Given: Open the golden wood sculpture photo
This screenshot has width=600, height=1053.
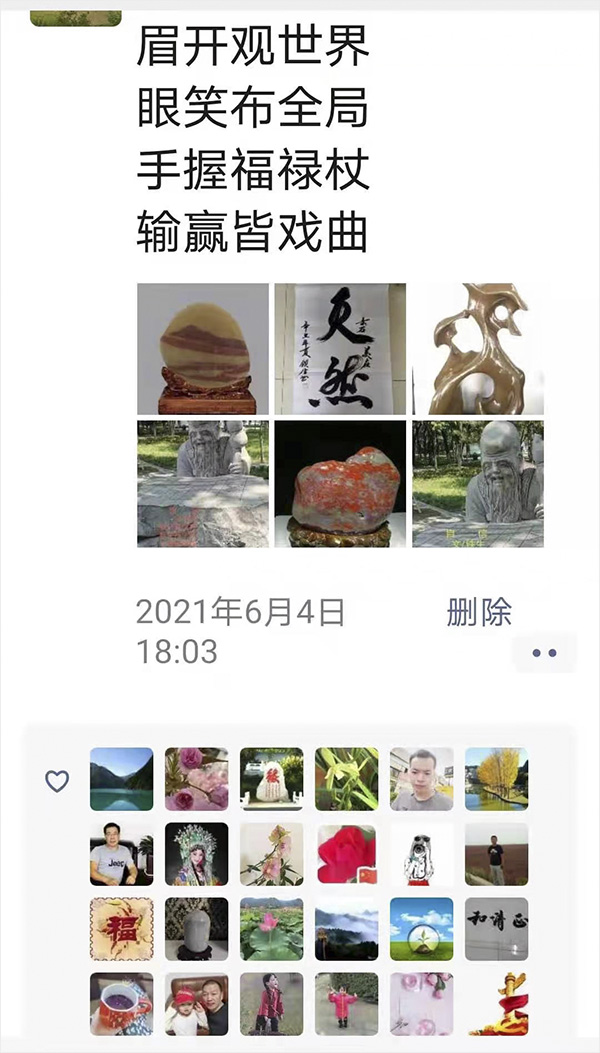Looking at the screenshot, I should pos(478,349).
